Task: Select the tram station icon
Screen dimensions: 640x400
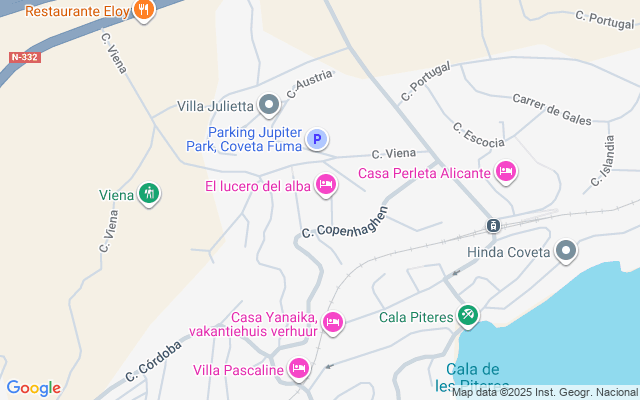Action: (x=492, y=225)
